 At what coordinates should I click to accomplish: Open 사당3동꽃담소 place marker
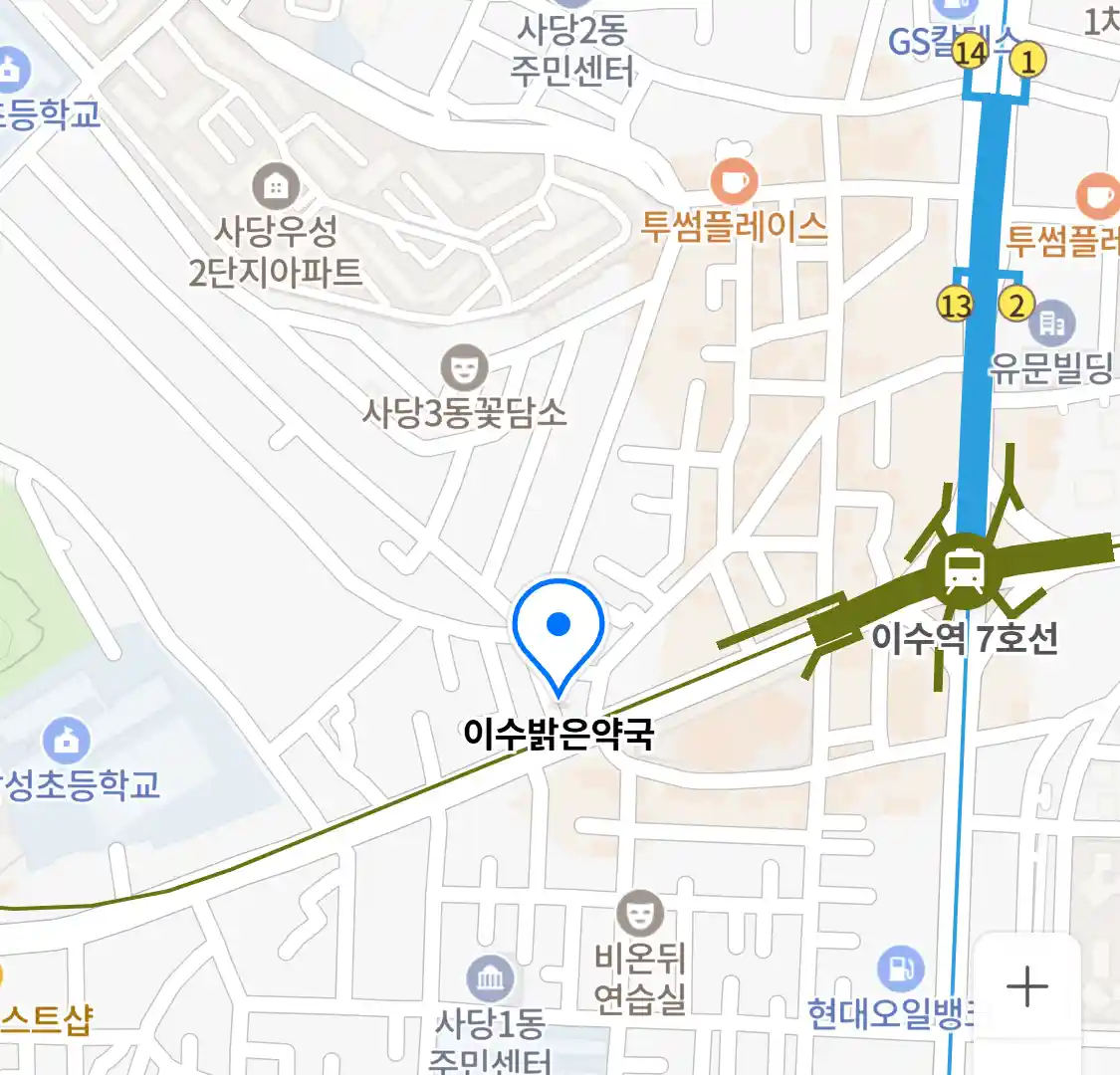[x=464, y=369]
